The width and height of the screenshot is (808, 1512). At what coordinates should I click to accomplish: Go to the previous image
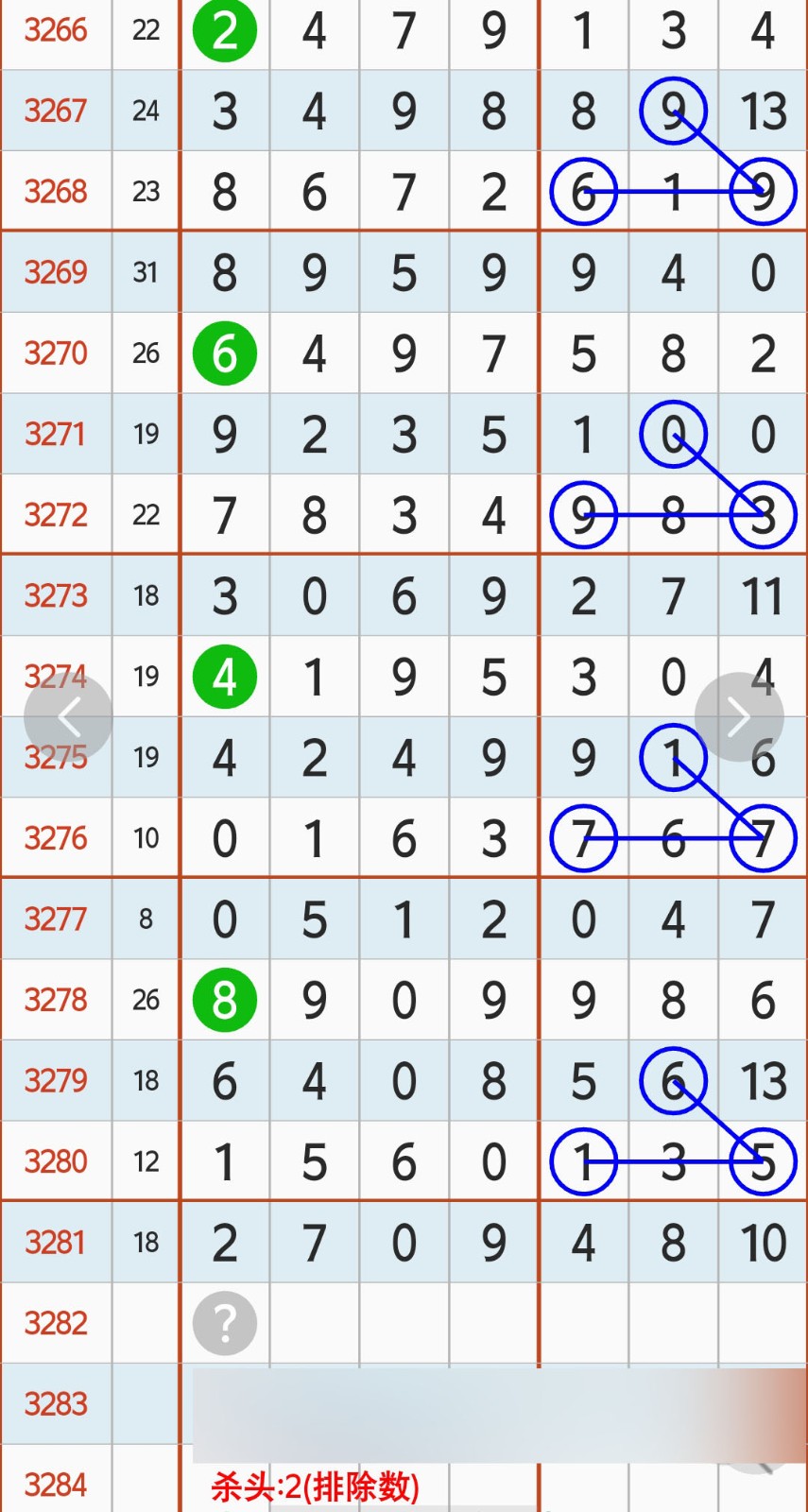[68, 717]
